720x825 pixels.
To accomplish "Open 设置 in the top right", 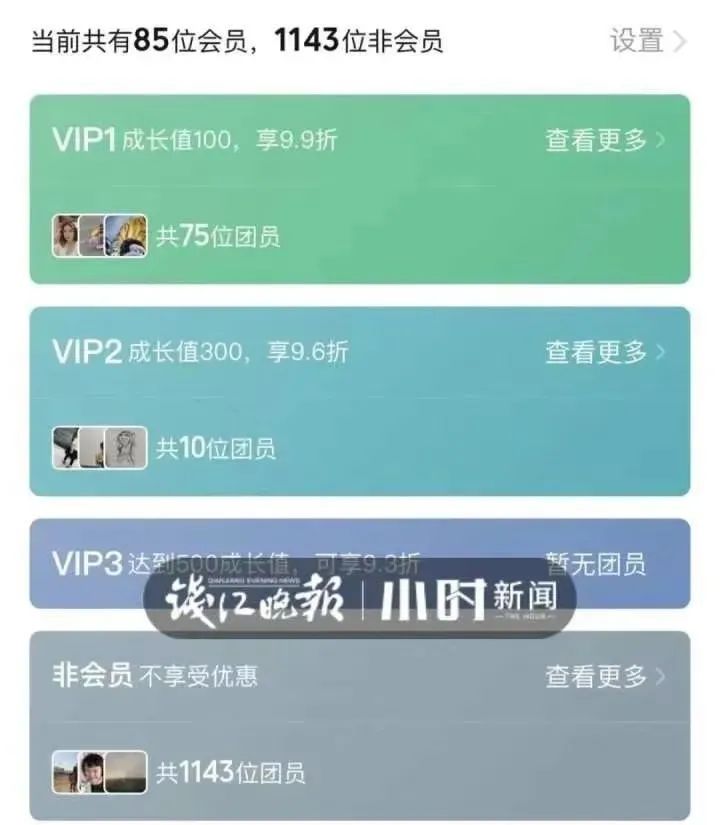I will pyautogui.click(x=648, y=41).
